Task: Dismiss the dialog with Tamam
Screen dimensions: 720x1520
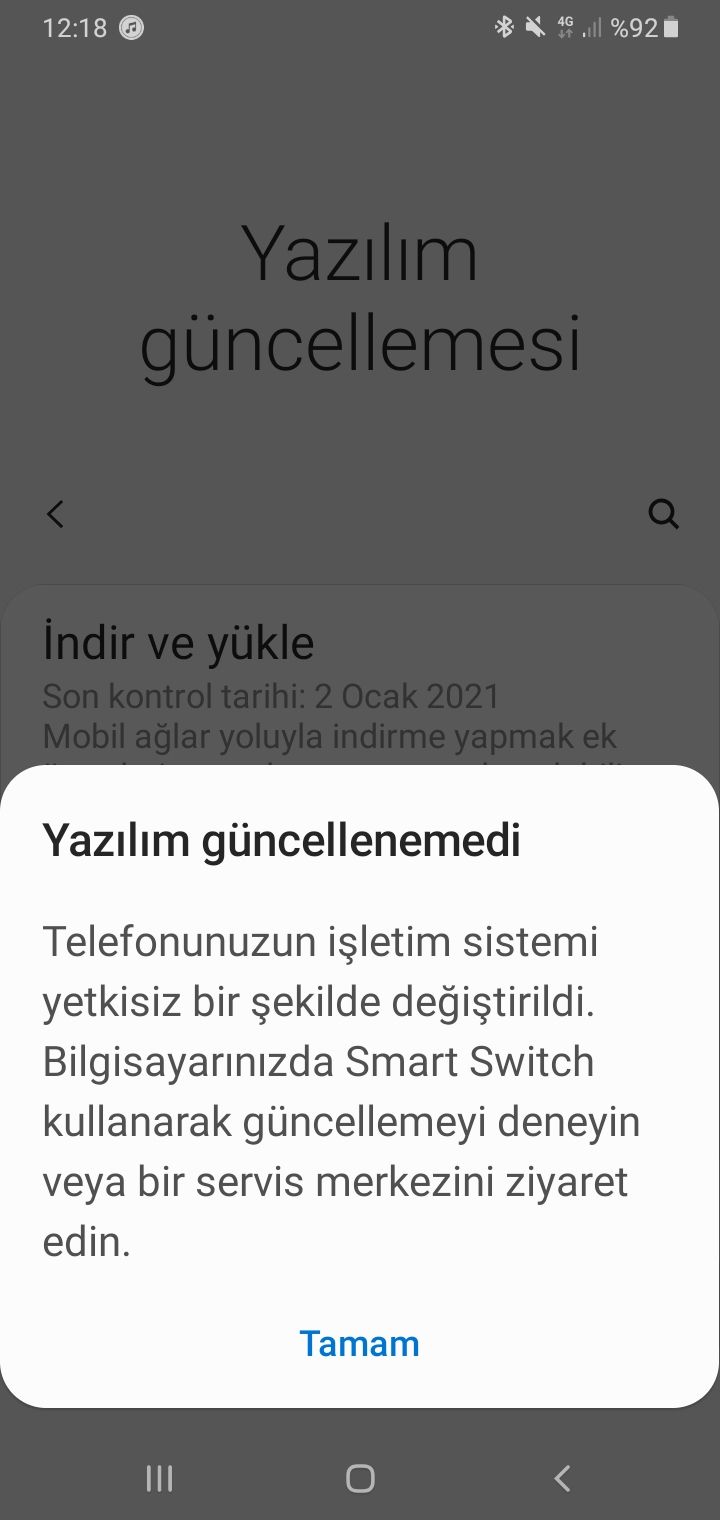Action: (x=359, y=1343)
